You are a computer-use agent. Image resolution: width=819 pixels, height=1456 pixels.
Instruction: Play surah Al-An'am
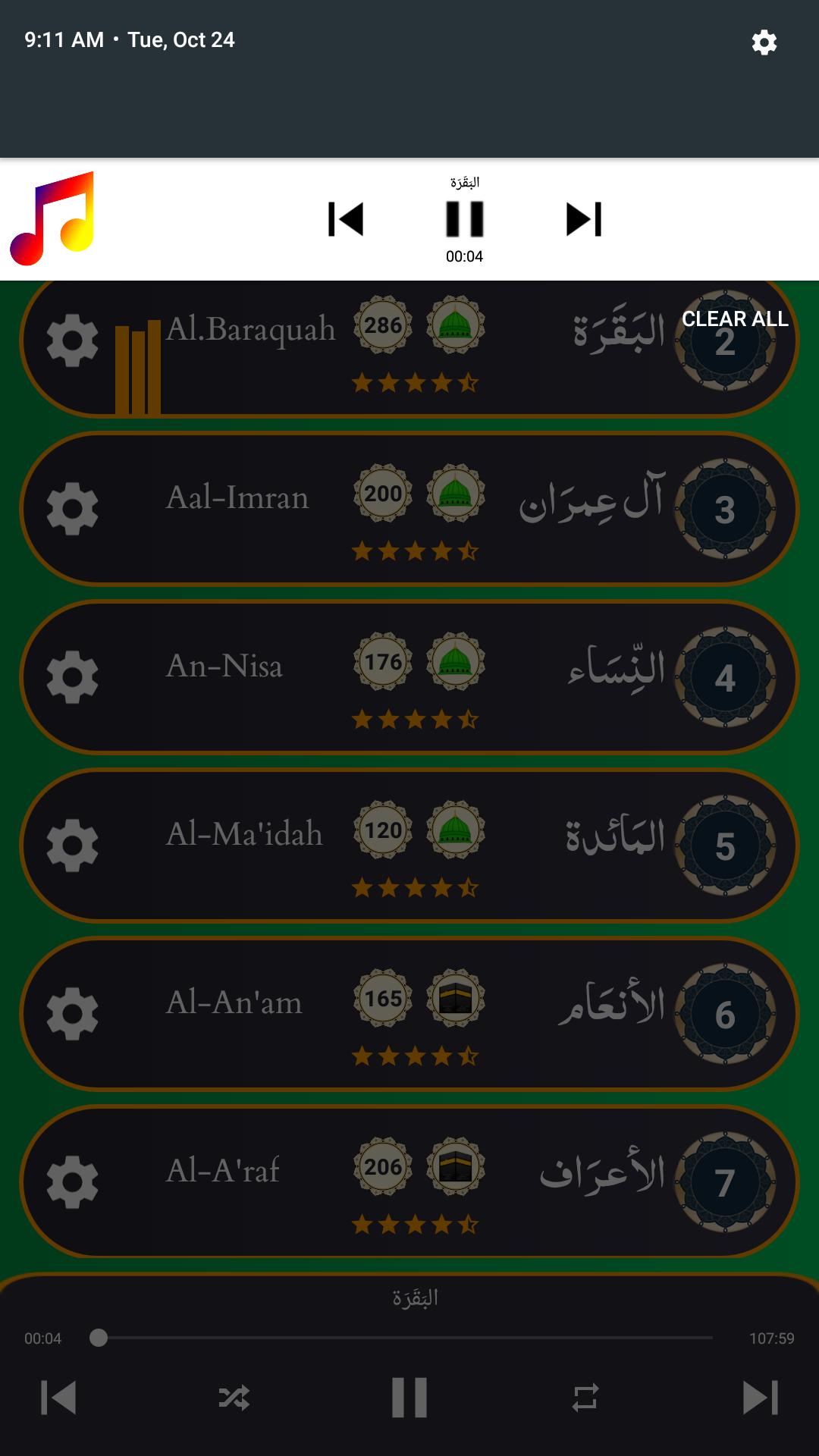point(409,1014)
